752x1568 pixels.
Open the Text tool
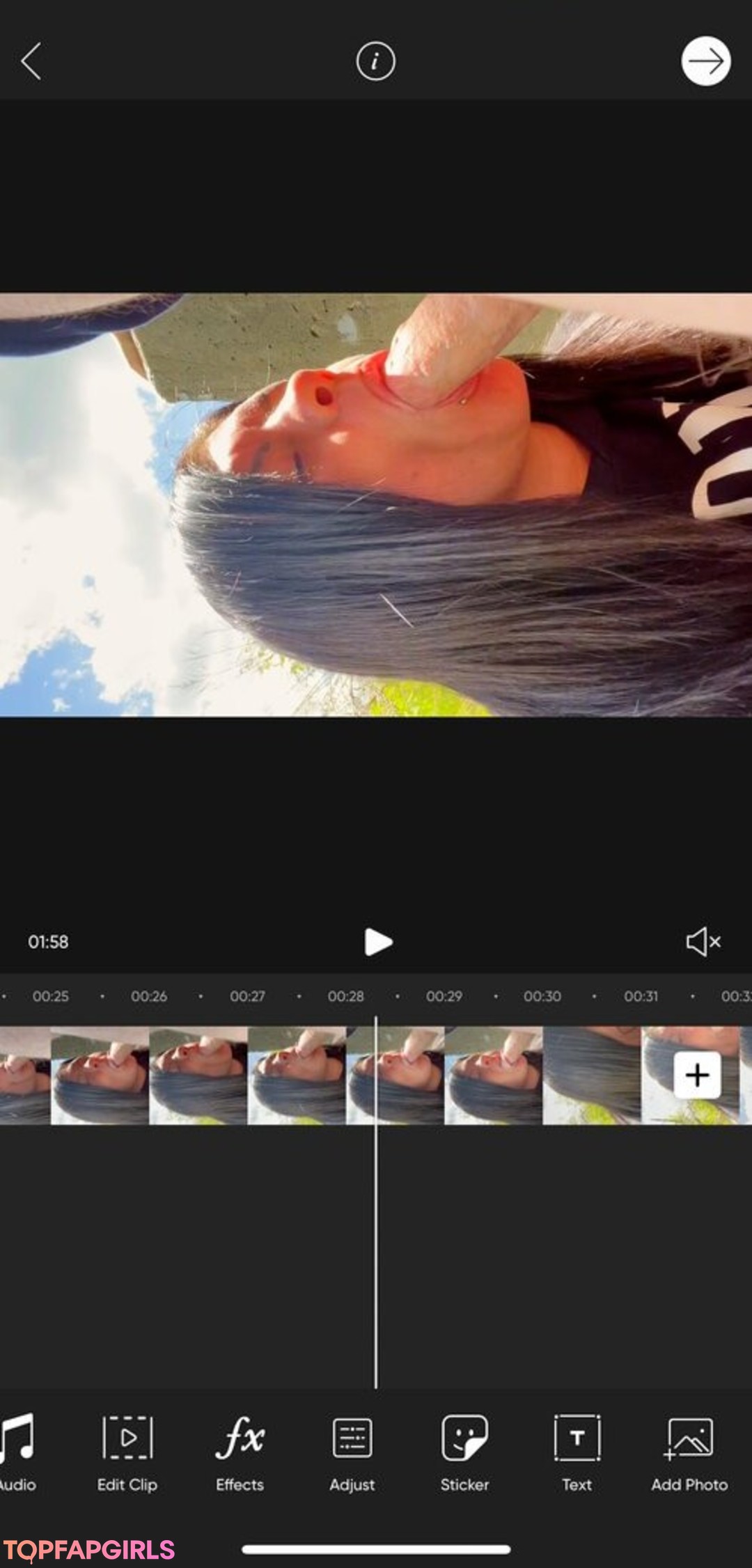(577, 1452)
